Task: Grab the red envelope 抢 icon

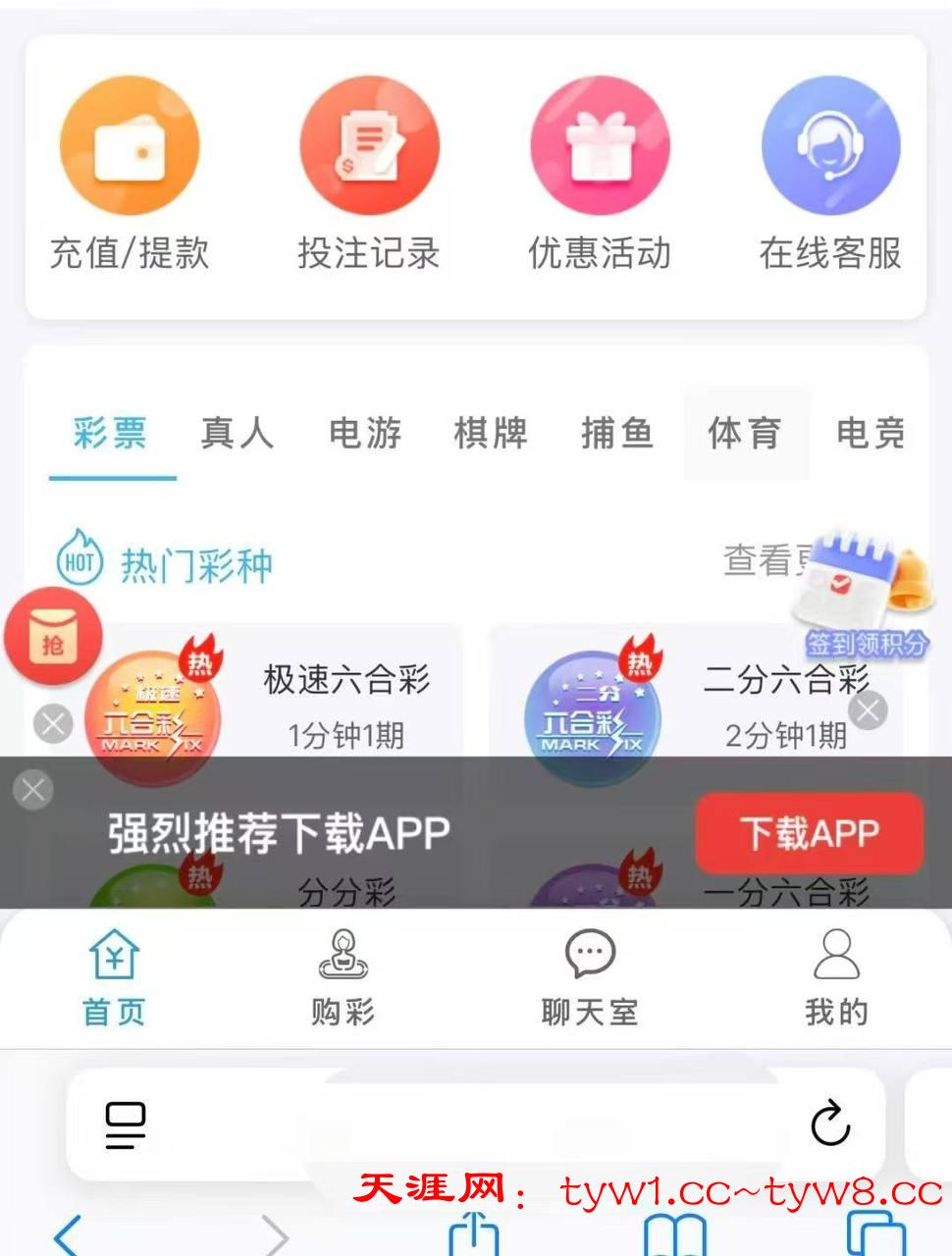Action: click(x=53, y=638)
